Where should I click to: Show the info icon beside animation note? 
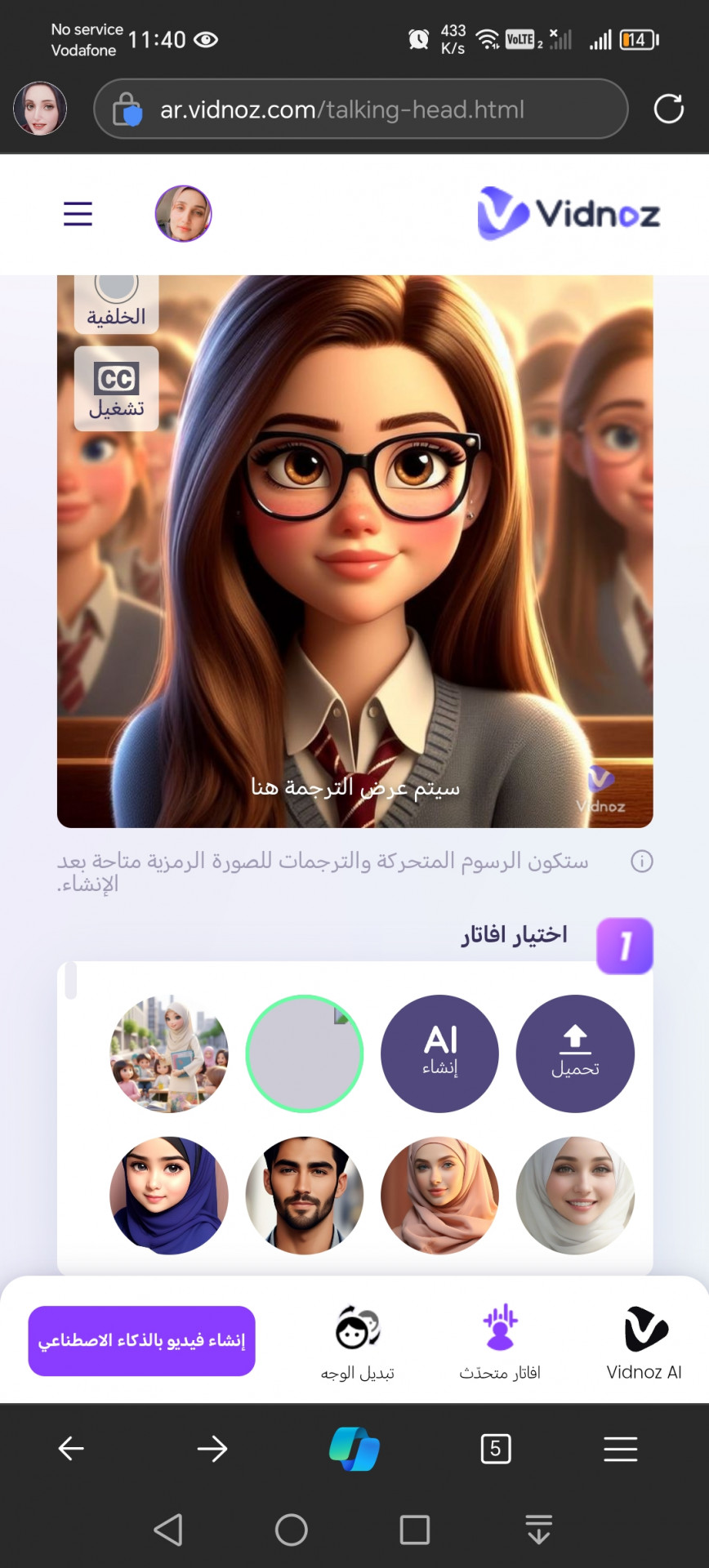(x=642, y=861)
